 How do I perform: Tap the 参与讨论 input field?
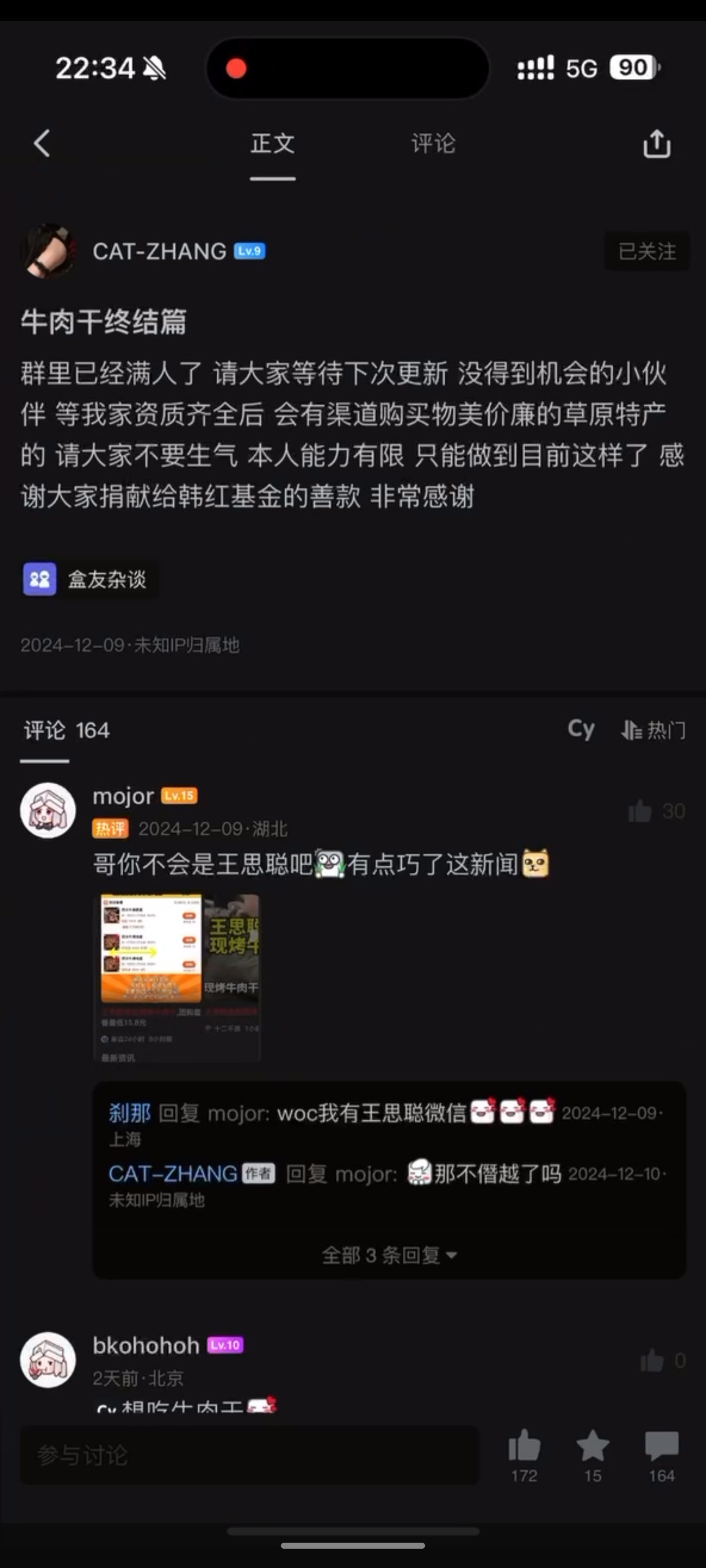(x=250, y=1455)
